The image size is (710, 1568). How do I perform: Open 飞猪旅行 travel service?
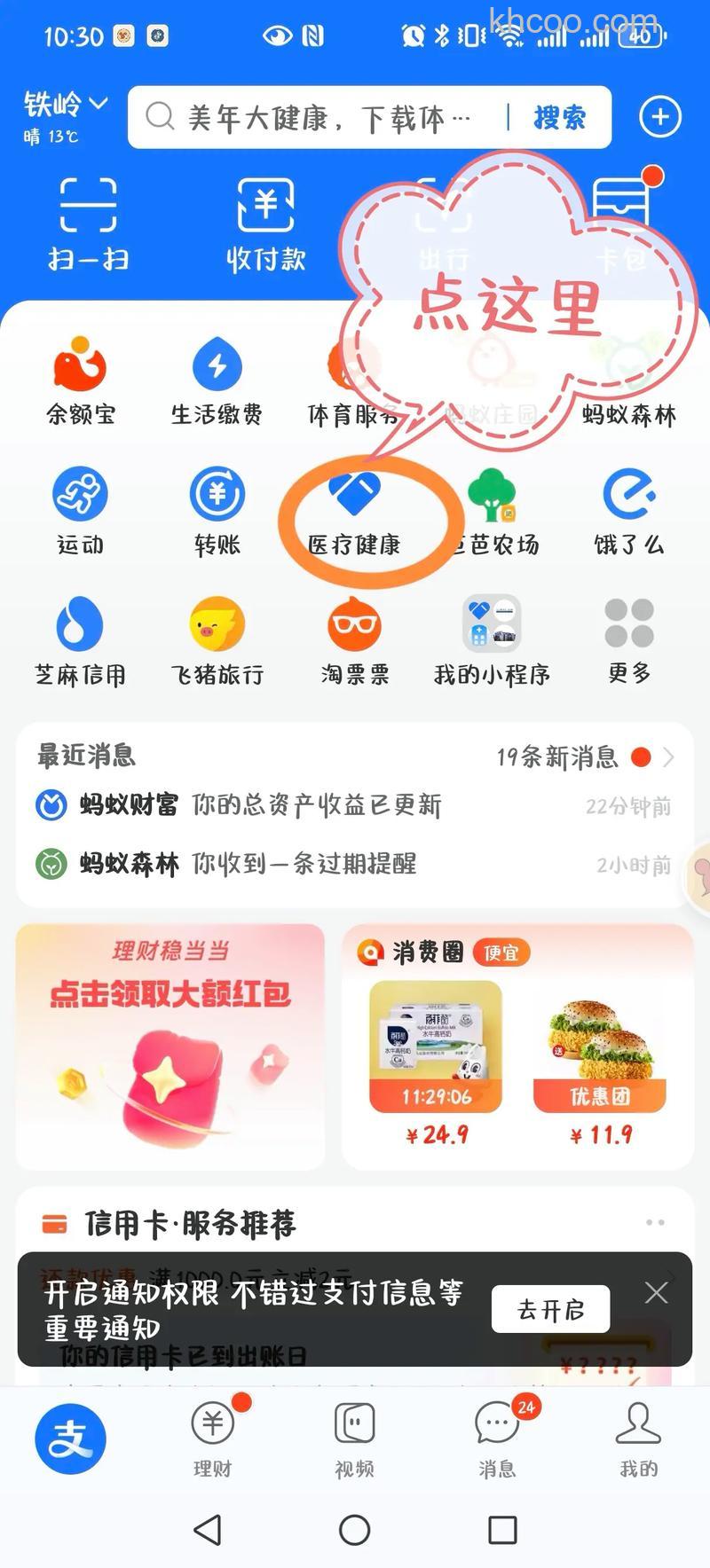click(x=217, y=639)
